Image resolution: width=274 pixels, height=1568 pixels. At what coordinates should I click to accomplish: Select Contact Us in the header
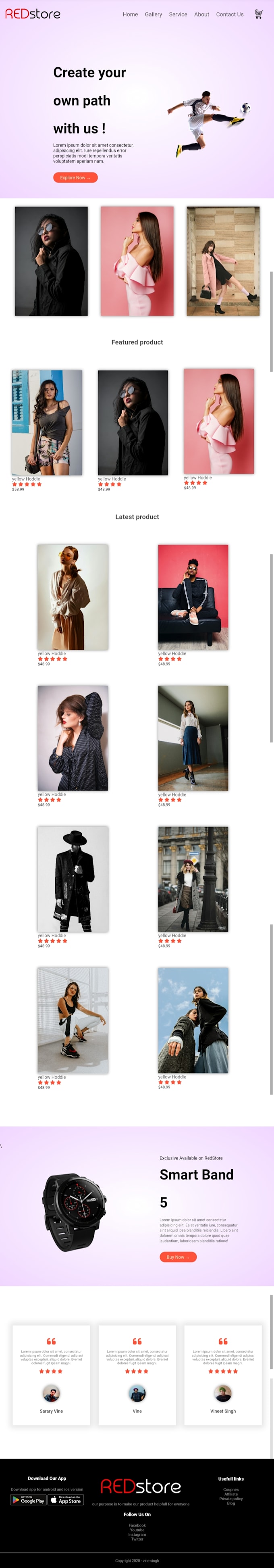[x=230, y=15]
